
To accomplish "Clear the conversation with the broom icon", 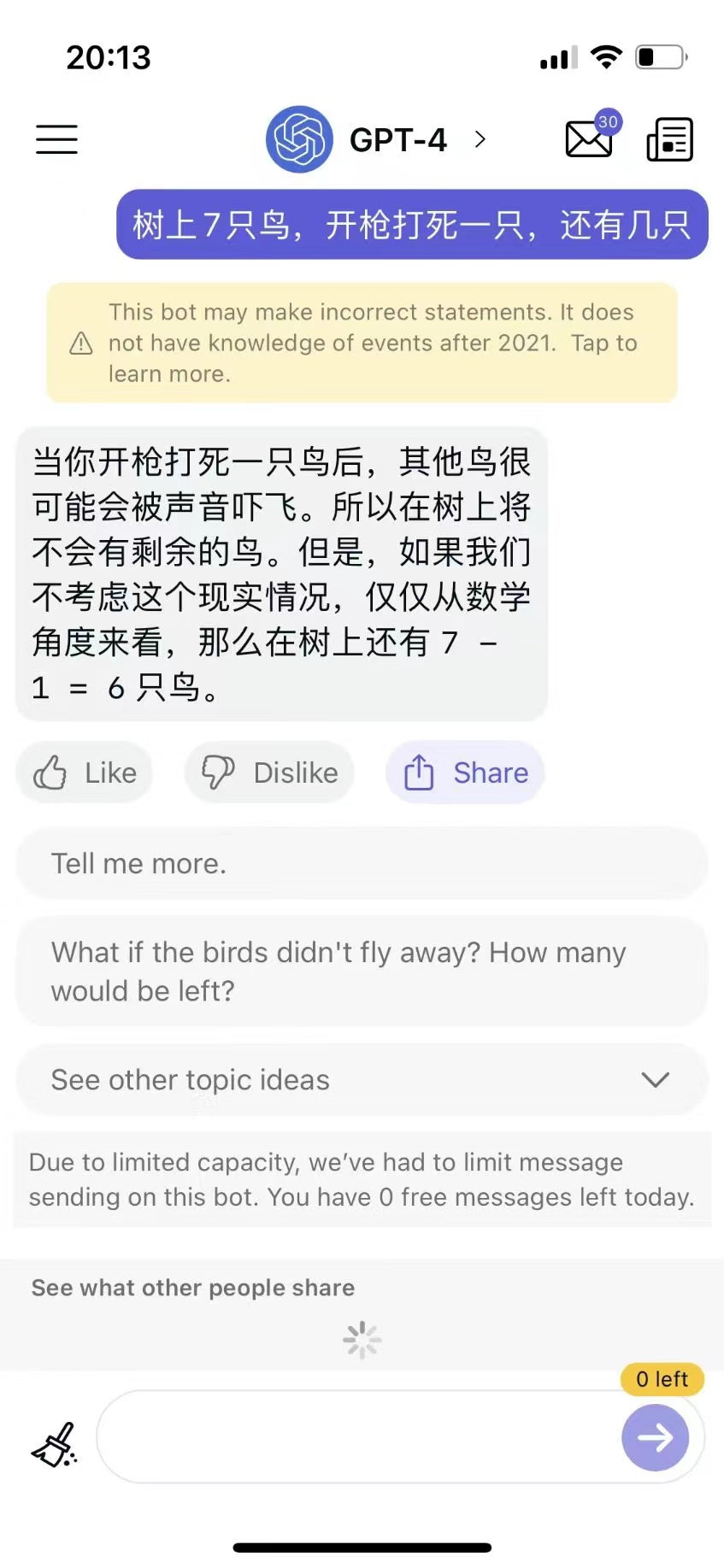I will [x=54, y=1445].
